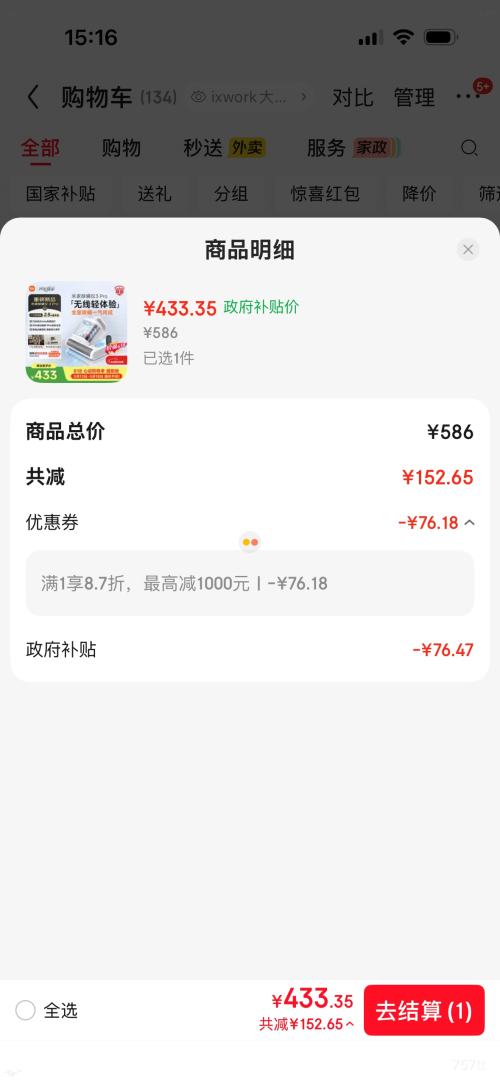Close the 商品明细 sheet
Viewport: 500px width, 1084px height.
tap(468, 250)
